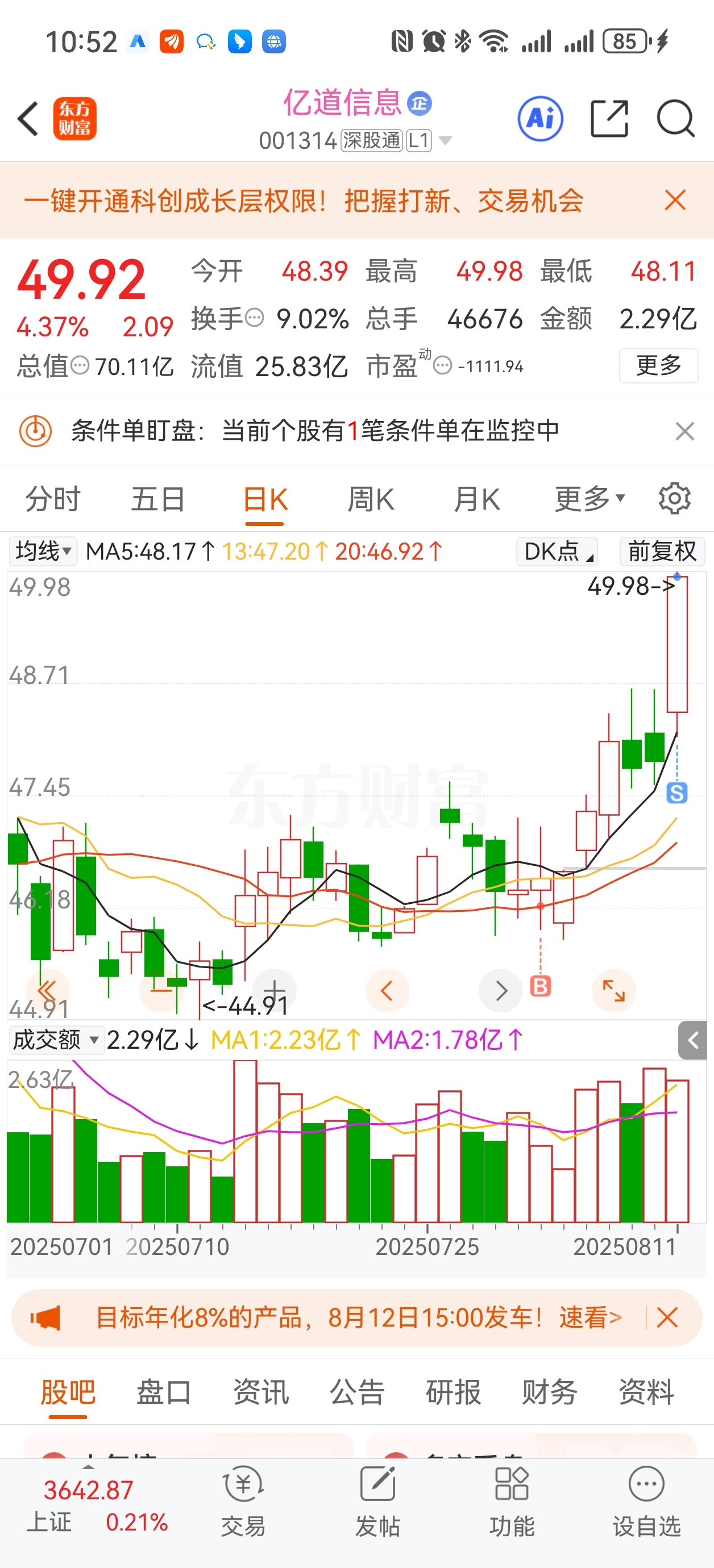Share this stock page
714x1568 pixels.
(609, 118)
